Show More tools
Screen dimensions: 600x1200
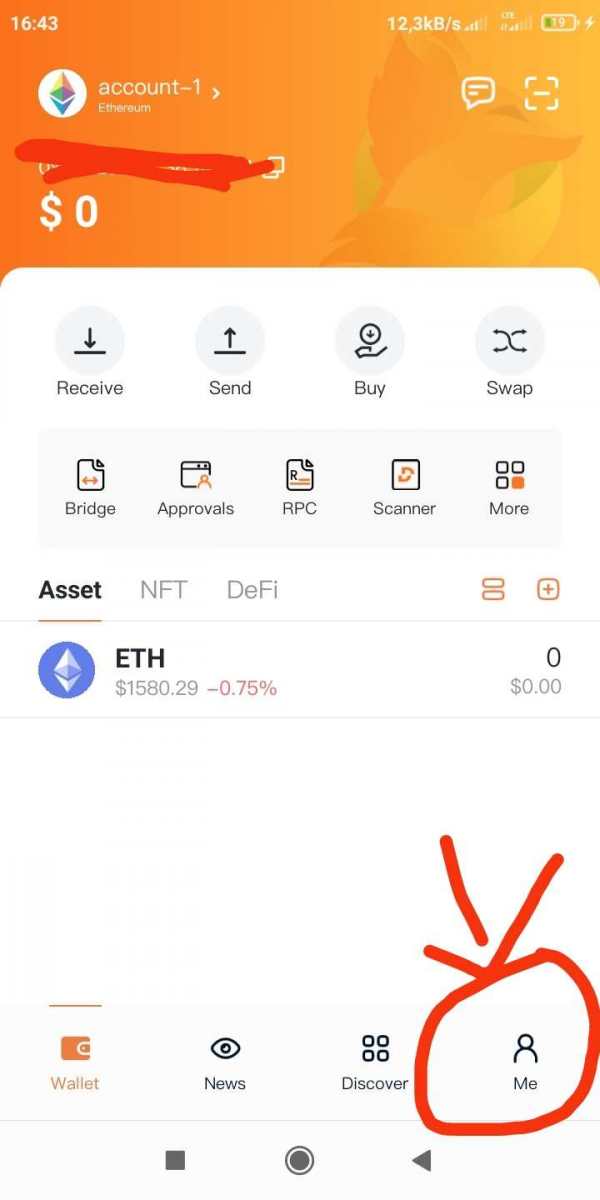pyautogui.click(x=509, y=487)
